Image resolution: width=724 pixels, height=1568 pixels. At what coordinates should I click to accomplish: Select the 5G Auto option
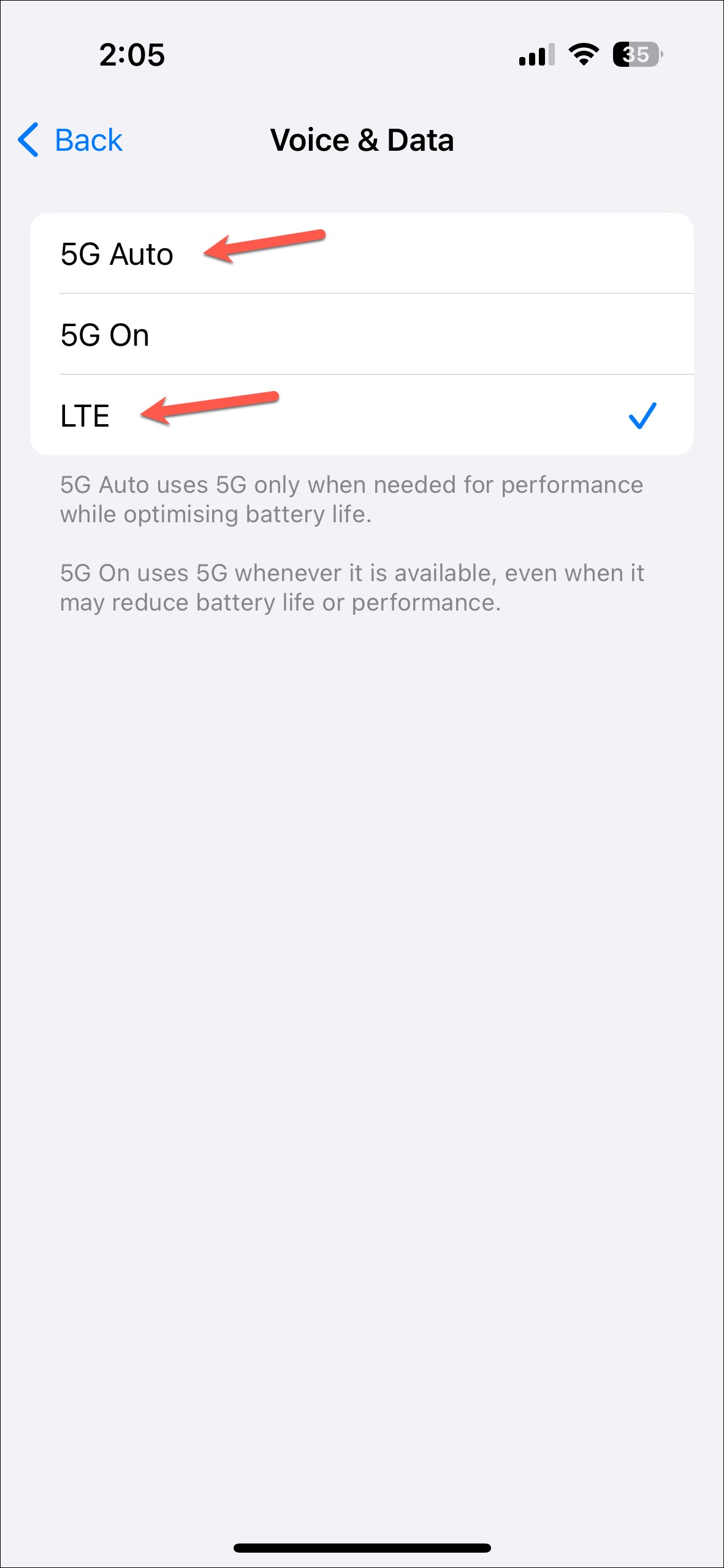pyautogui.click(x=362, y=253)
